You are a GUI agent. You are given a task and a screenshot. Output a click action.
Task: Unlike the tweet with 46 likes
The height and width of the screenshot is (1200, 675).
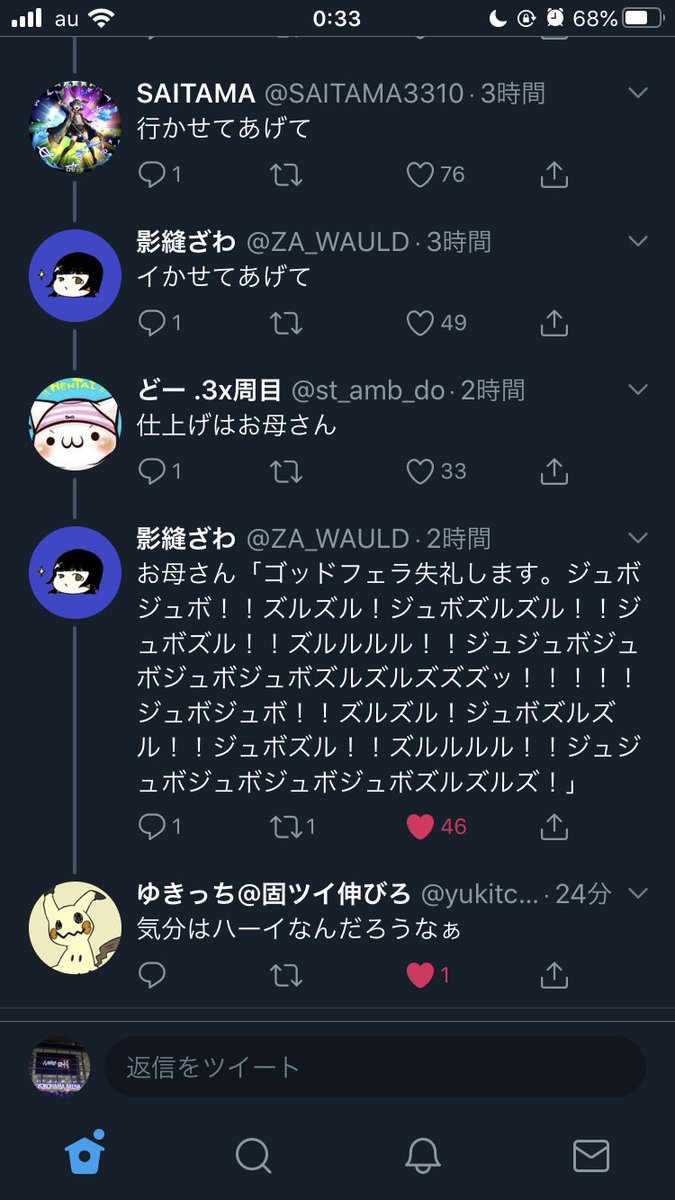coord(421,827)
